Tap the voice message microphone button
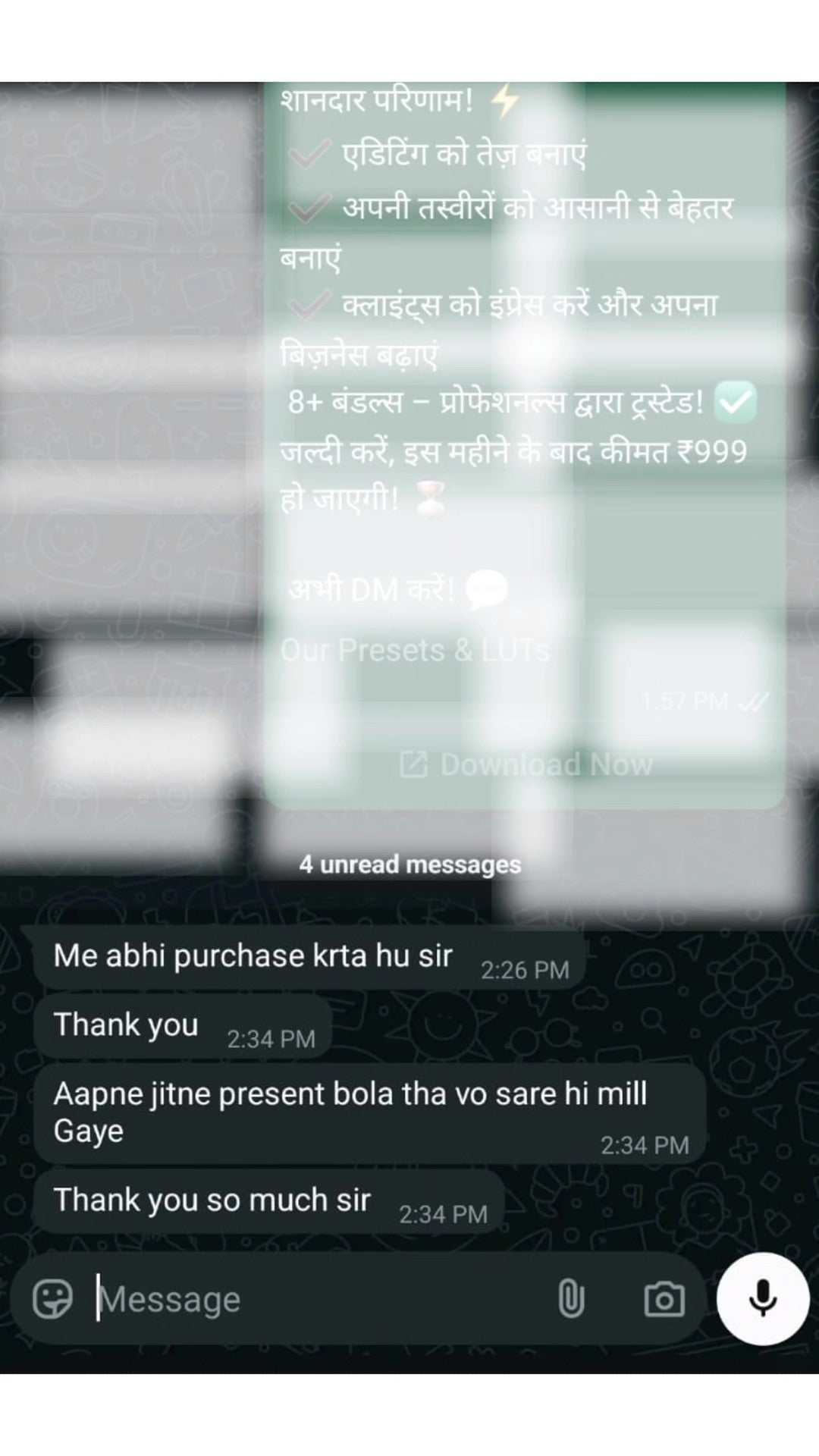The width and height of the screenshot is (819, 1456). [763, 1298]
